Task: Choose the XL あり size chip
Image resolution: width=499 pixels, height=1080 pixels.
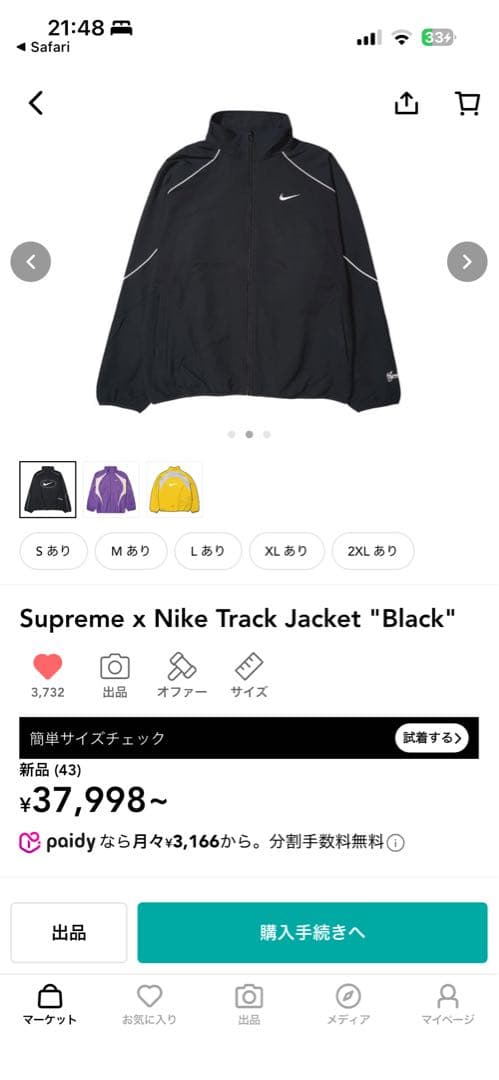Action: tap(286, 551)
